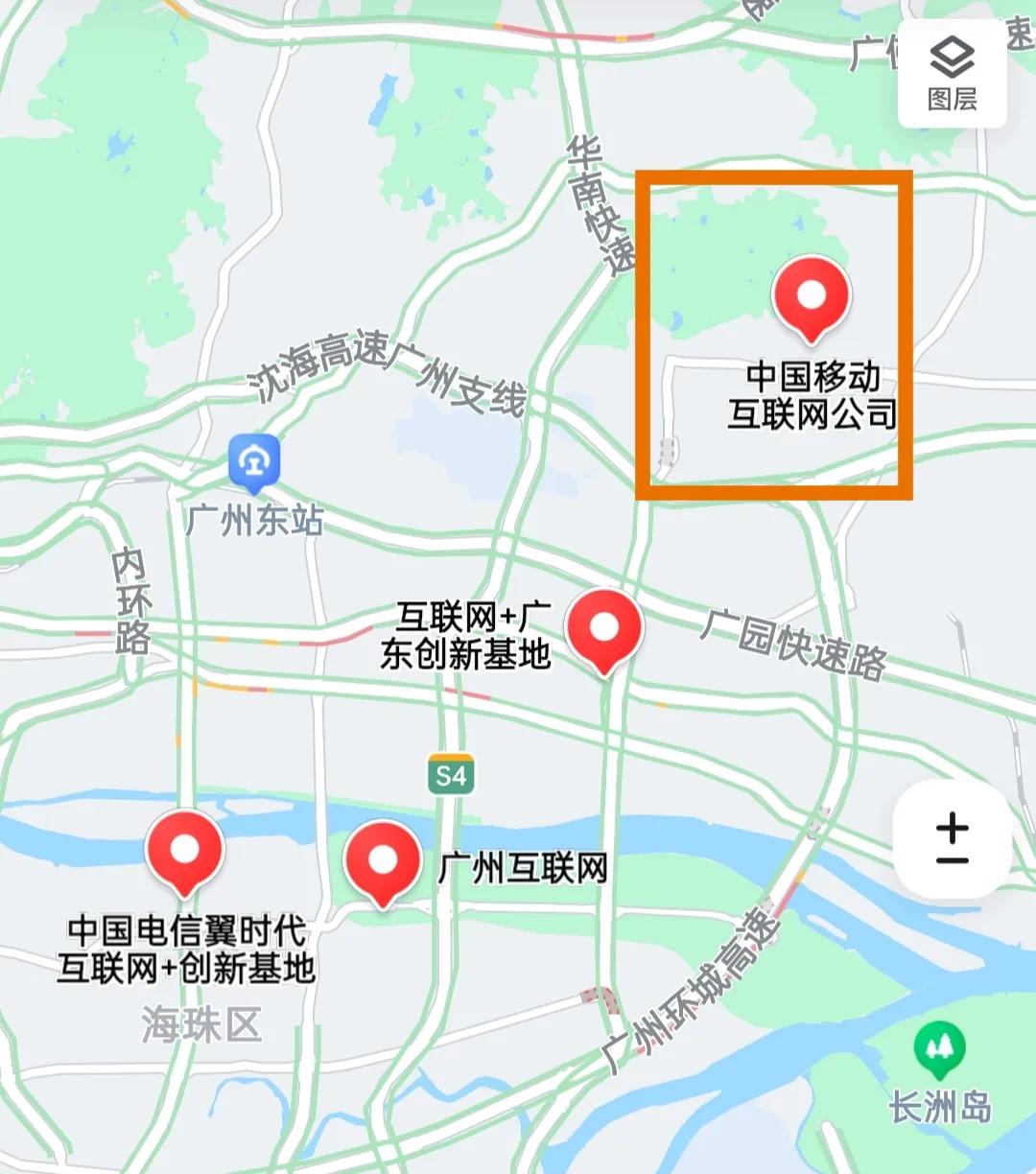1036x1174 pixels.
Task: Open the highlighted orange rectangle area
Action: point(777,336)
